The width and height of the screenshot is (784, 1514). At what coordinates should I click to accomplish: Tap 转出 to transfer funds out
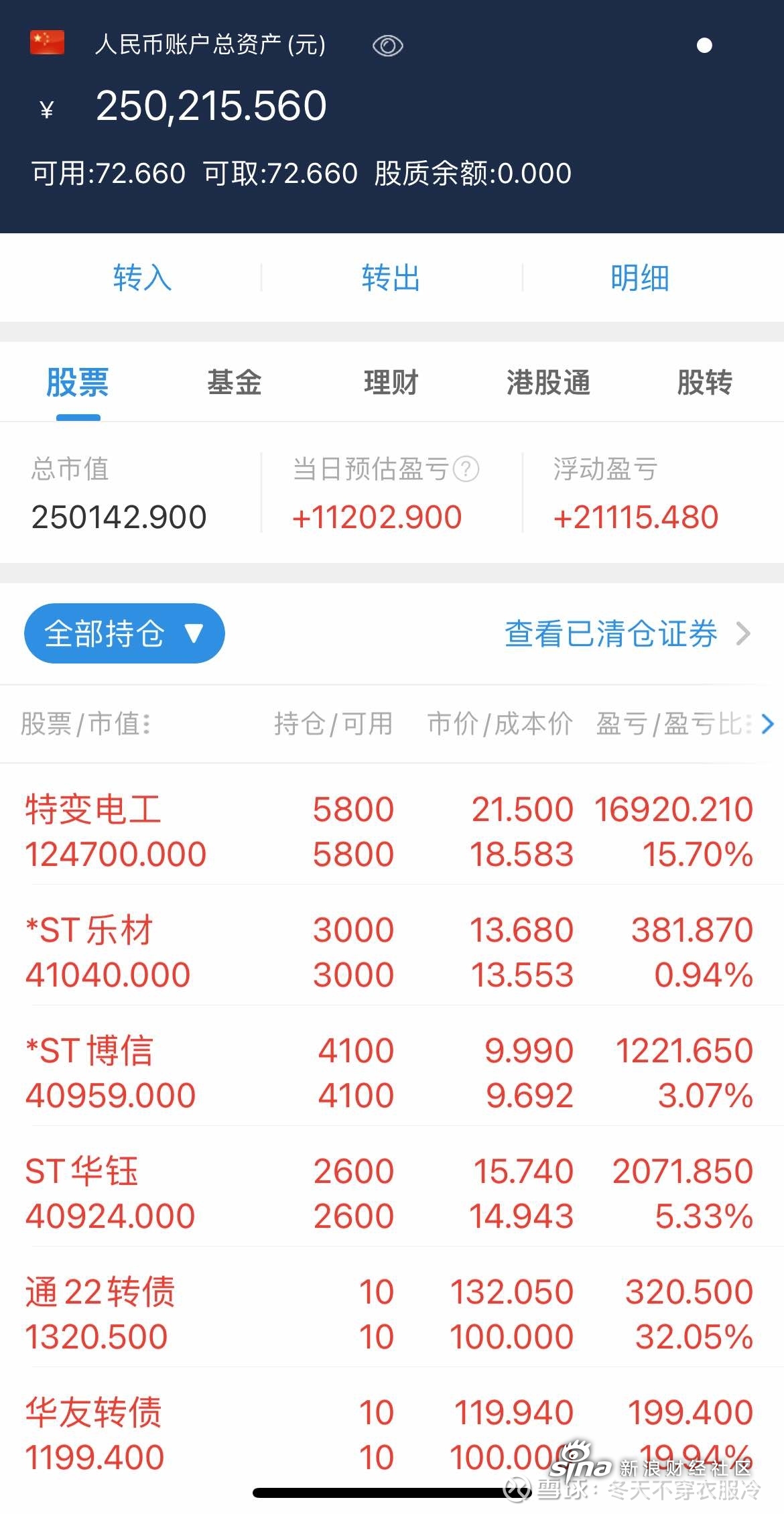(391, 277)
